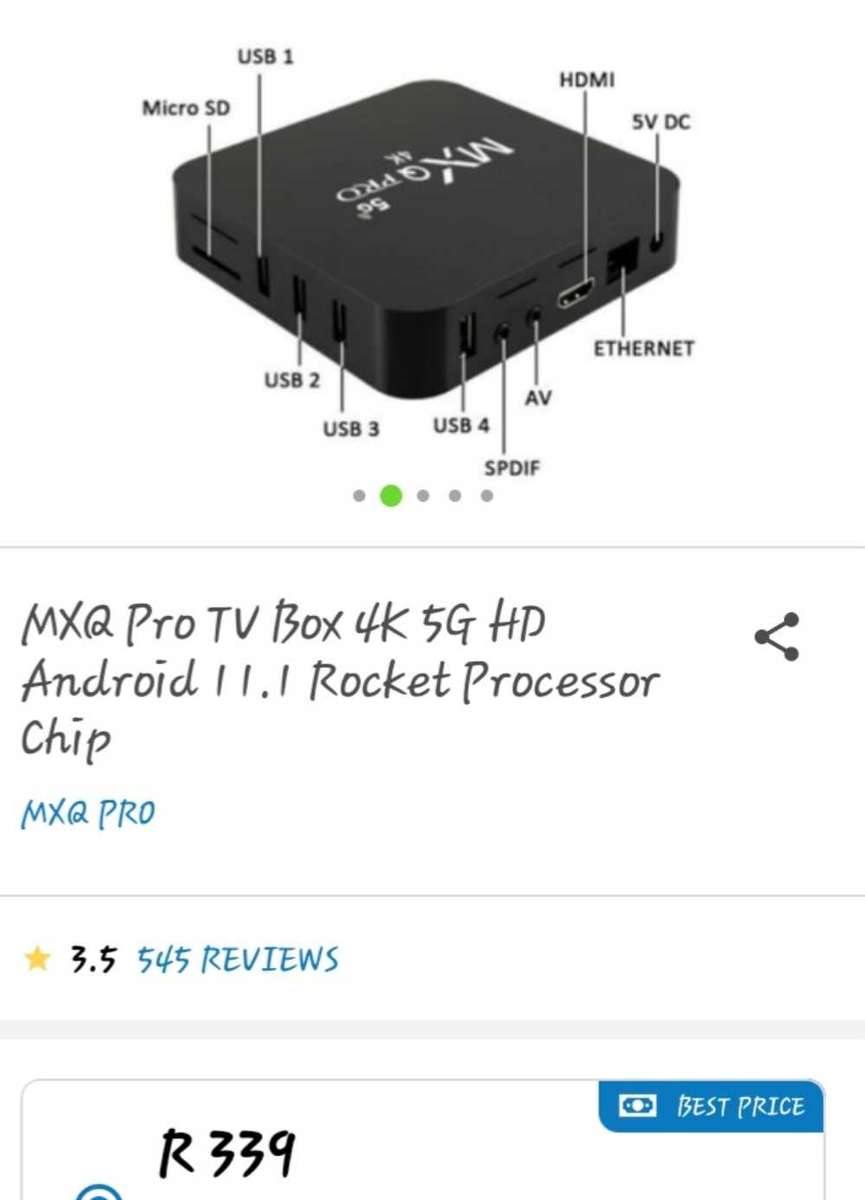Select the third image carousel dot
Viewport: 865px width, 1200px height.
click(x=422, y=493)
